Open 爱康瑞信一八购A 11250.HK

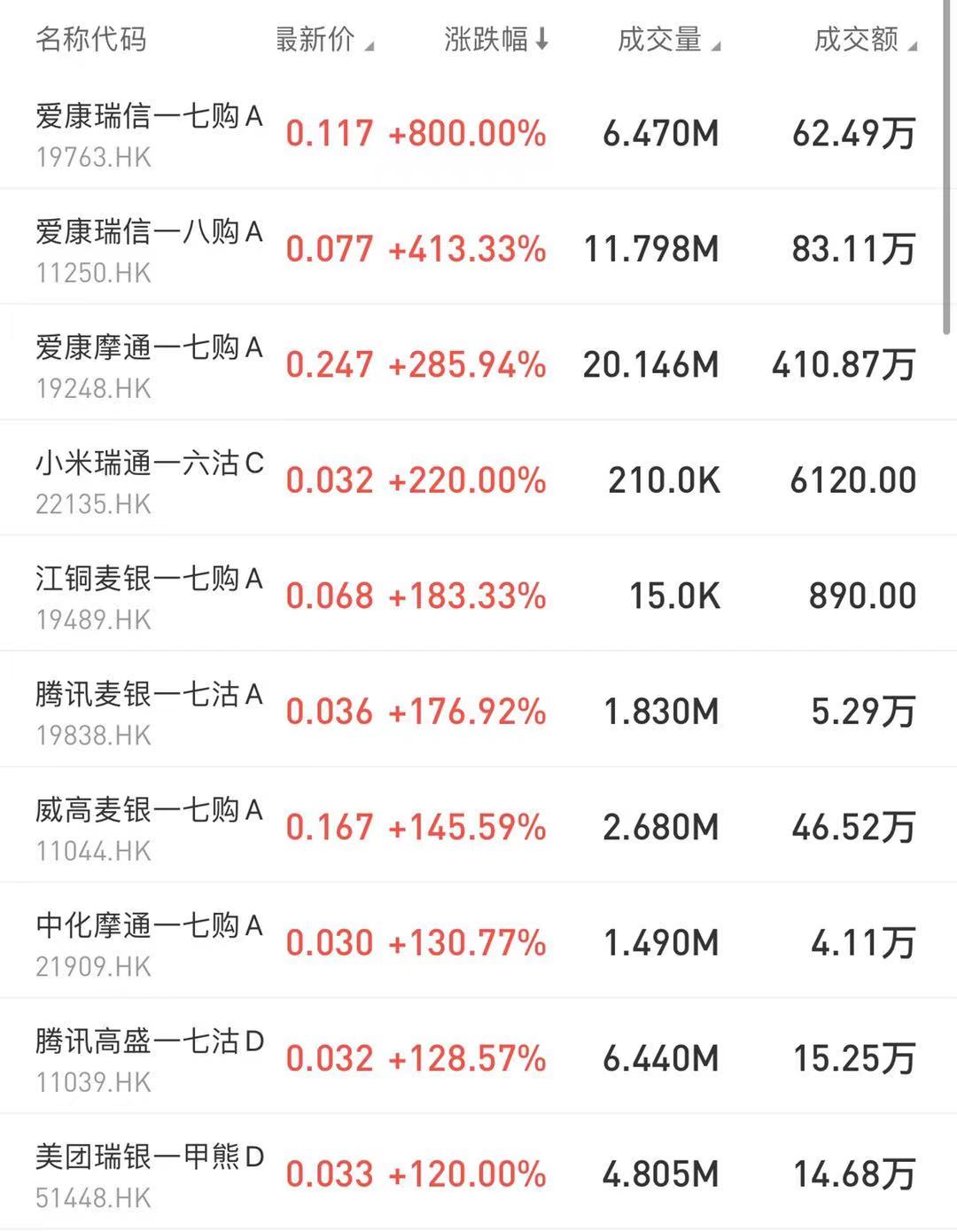(x=149, y=249)
